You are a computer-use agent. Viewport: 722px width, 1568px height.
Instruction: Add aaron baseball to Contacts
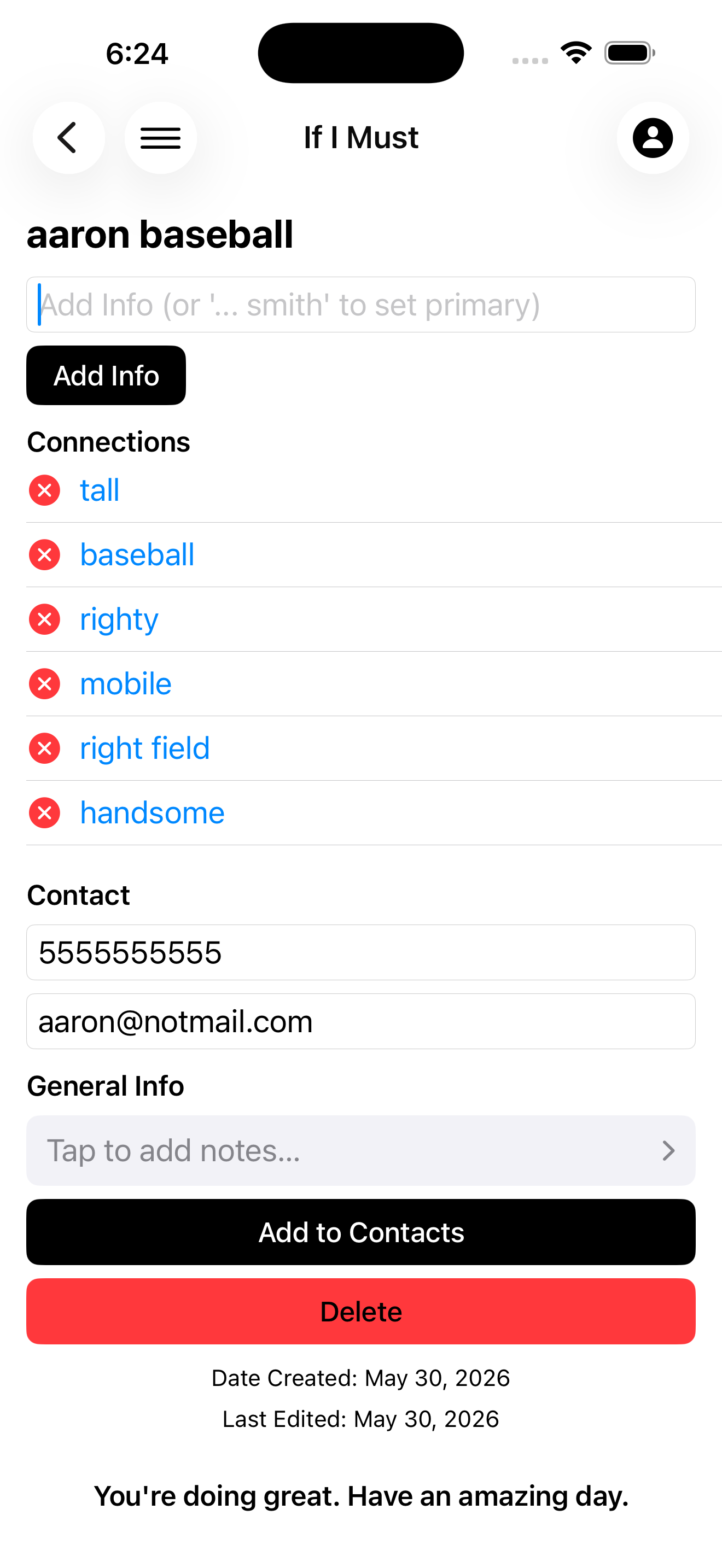(361, 1232)
